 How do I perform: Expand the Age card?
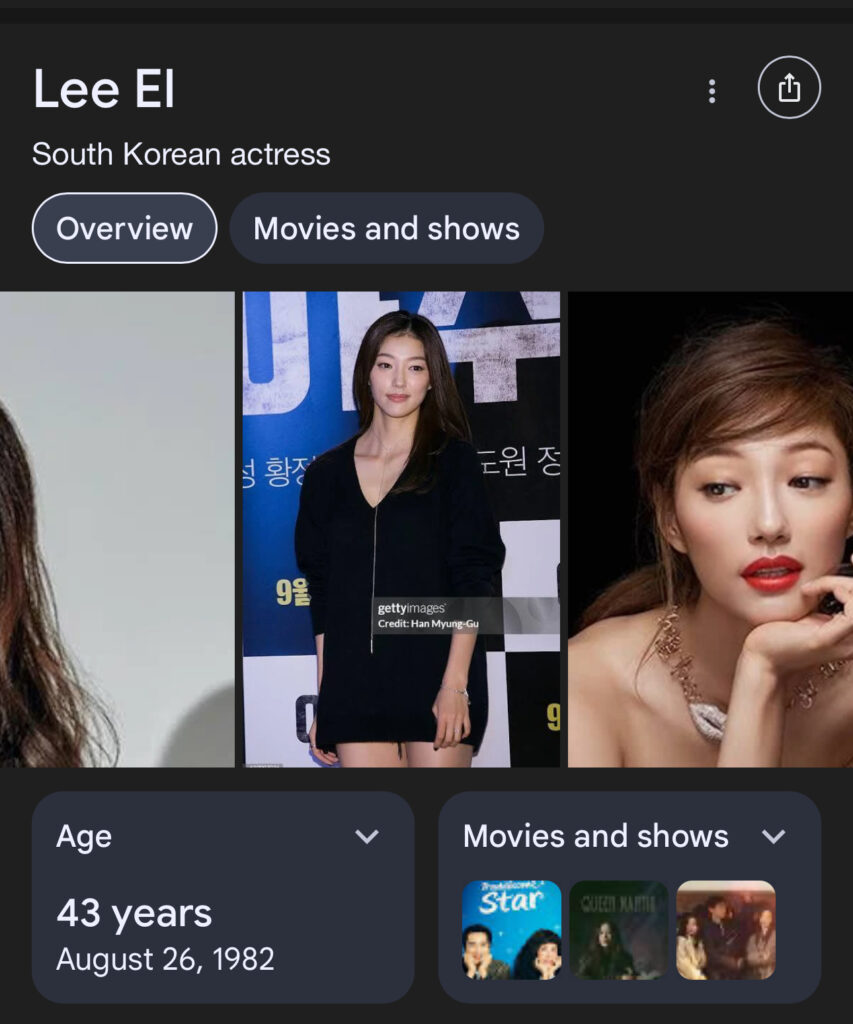pos(367,836)
